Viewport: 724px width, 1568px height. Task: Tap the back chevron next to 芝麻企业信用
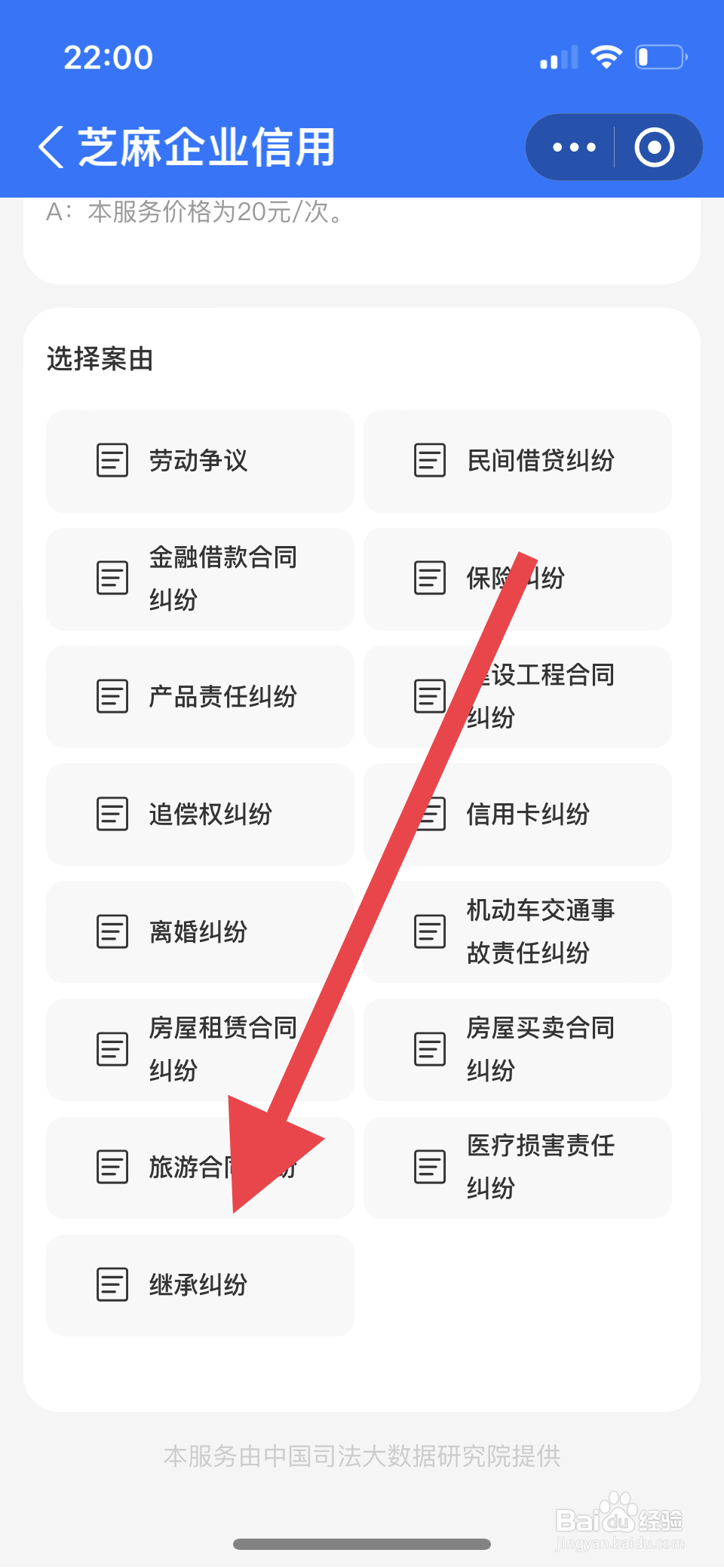tap(51, 147)
